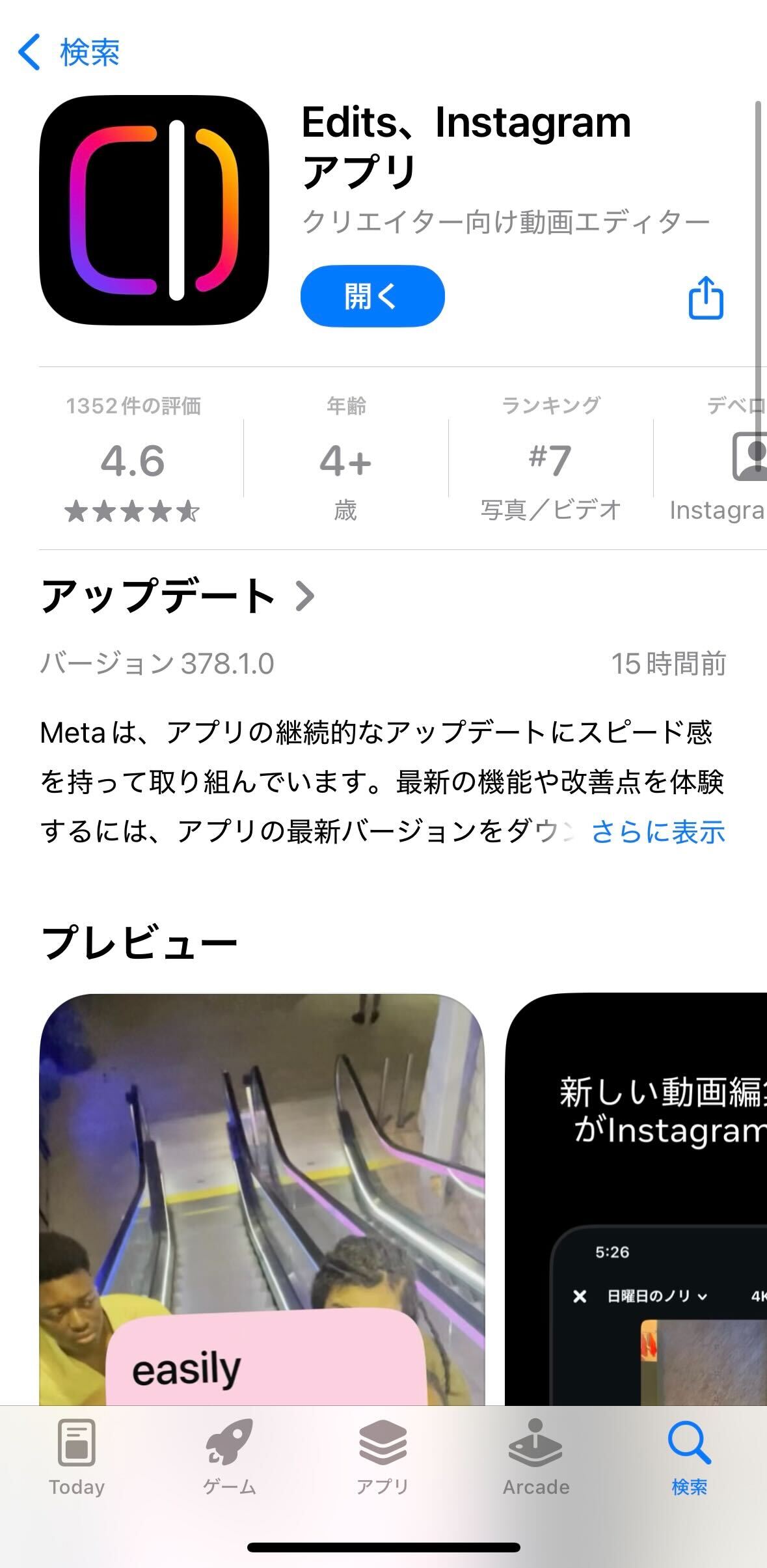The height and width of the screenshot is (1568, 767).
Task: Switch to the アプリ tab
Action: (x=383, y=1458)
